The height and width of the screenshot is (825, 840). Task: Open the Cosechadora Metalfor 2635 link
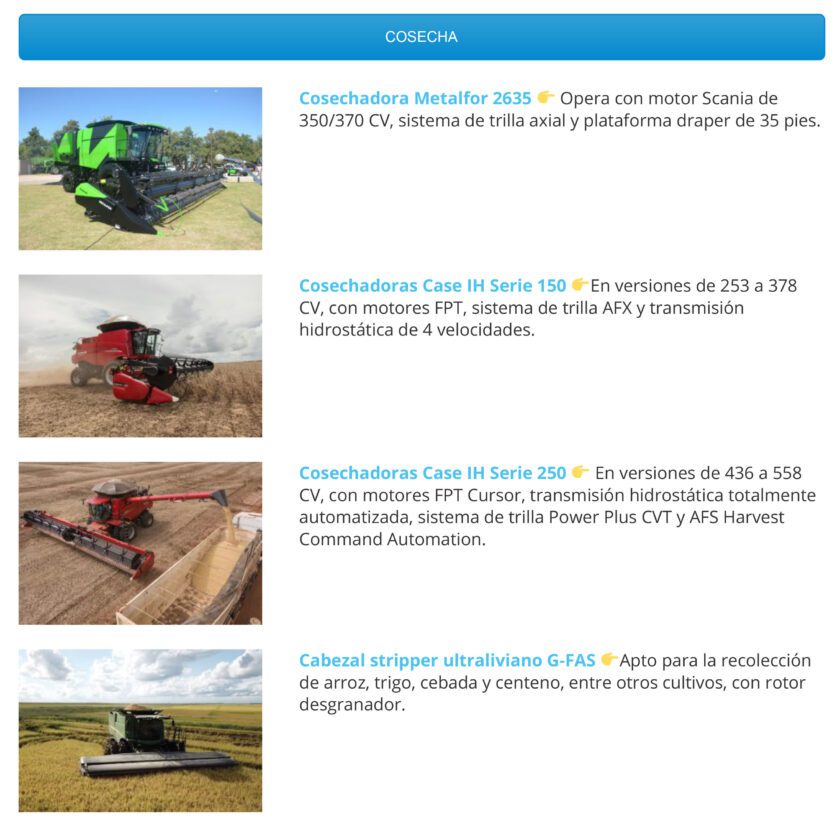(415, 98)
